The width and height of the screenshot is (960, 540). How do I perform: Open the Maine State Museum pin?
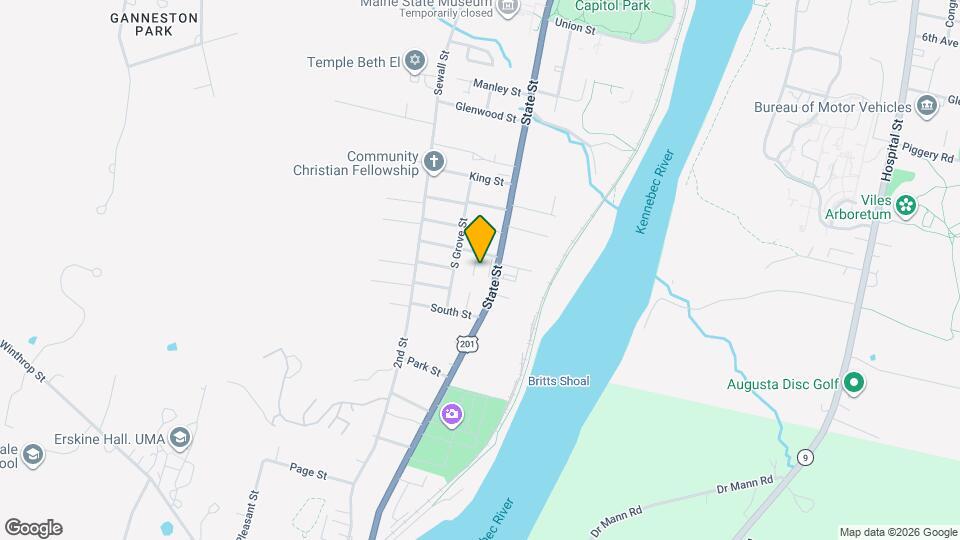(x=508, y=8)
